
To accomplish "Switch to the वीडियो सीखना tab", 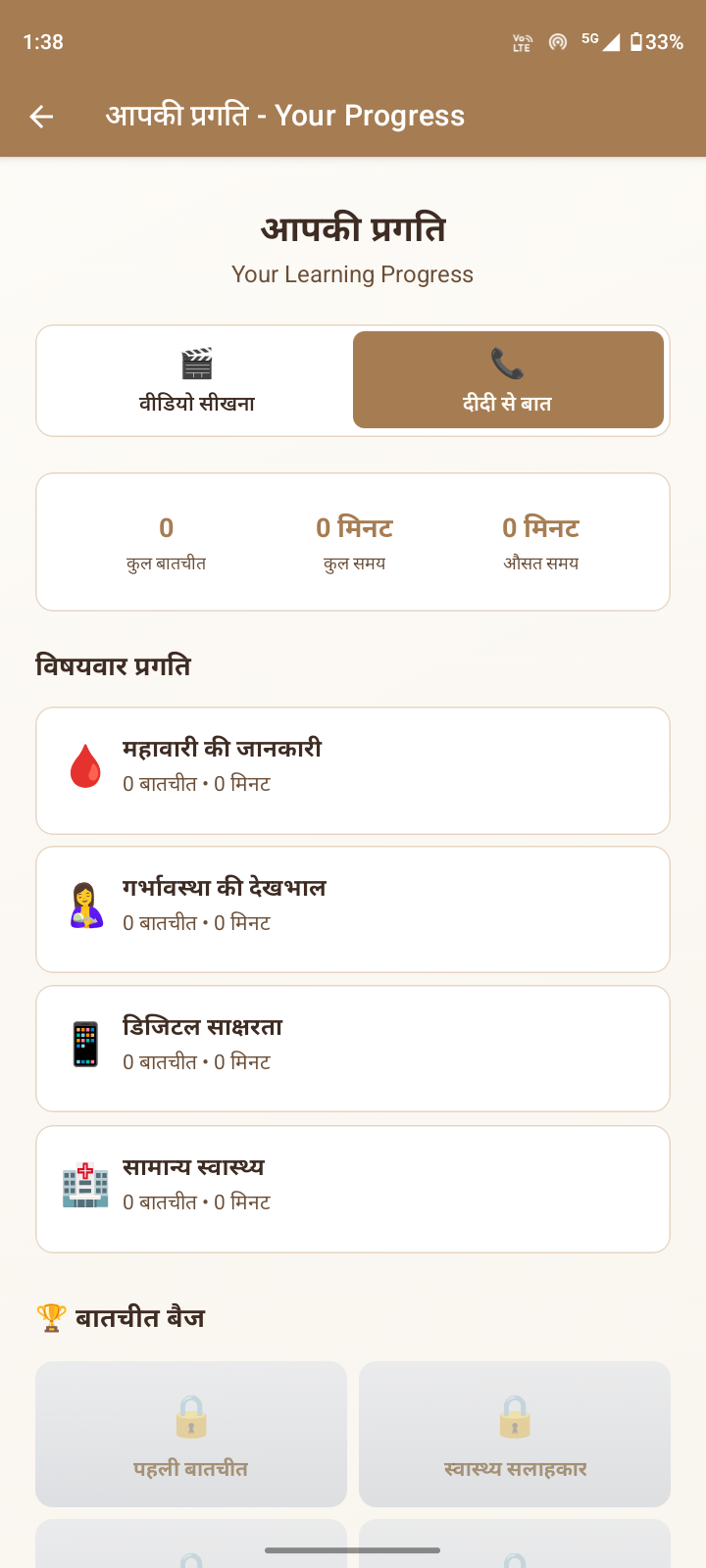I will [x=197, y=380].
